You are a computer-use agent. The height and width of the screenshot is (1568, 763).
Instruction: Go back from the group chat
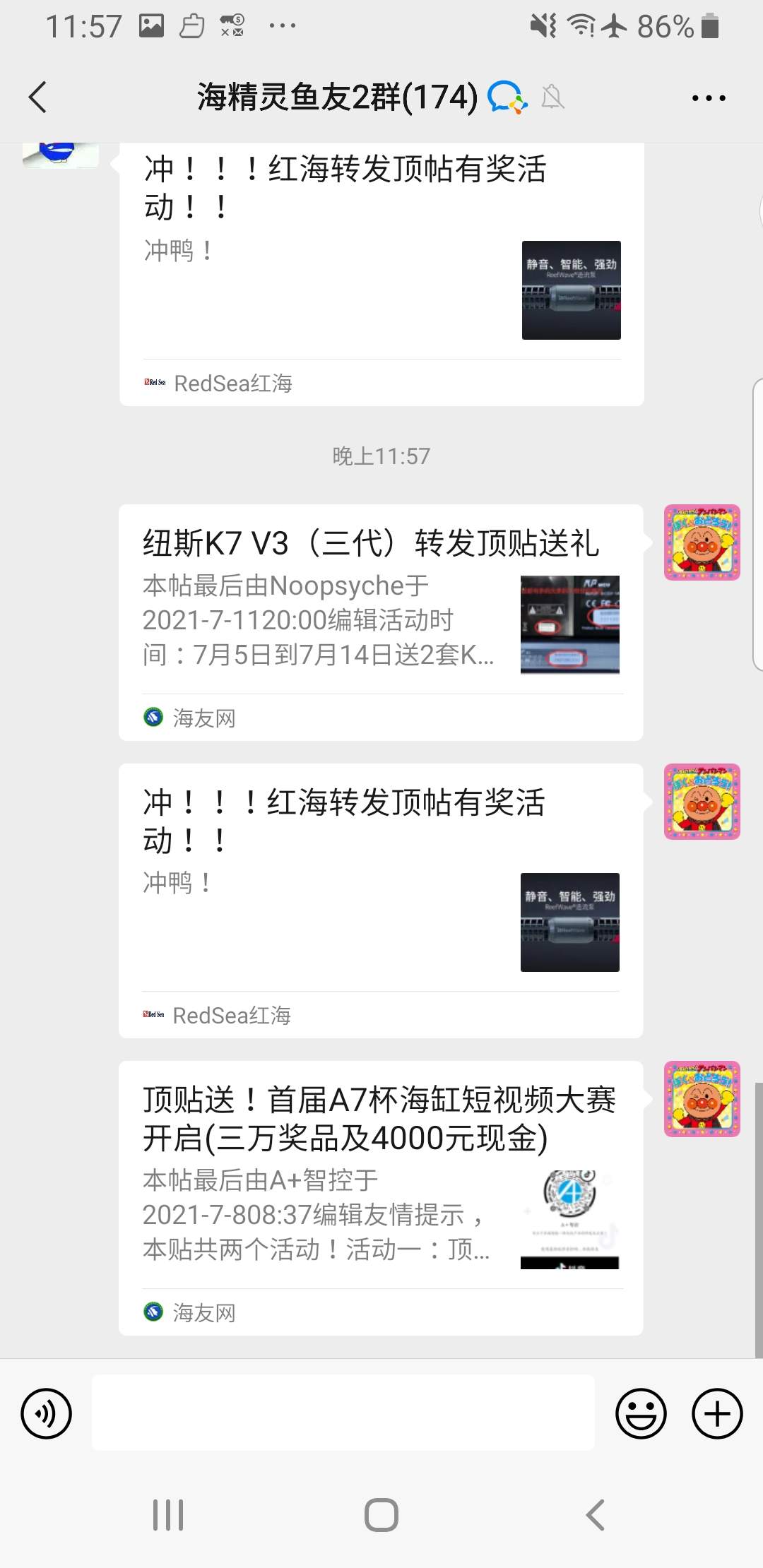point(37,97)
